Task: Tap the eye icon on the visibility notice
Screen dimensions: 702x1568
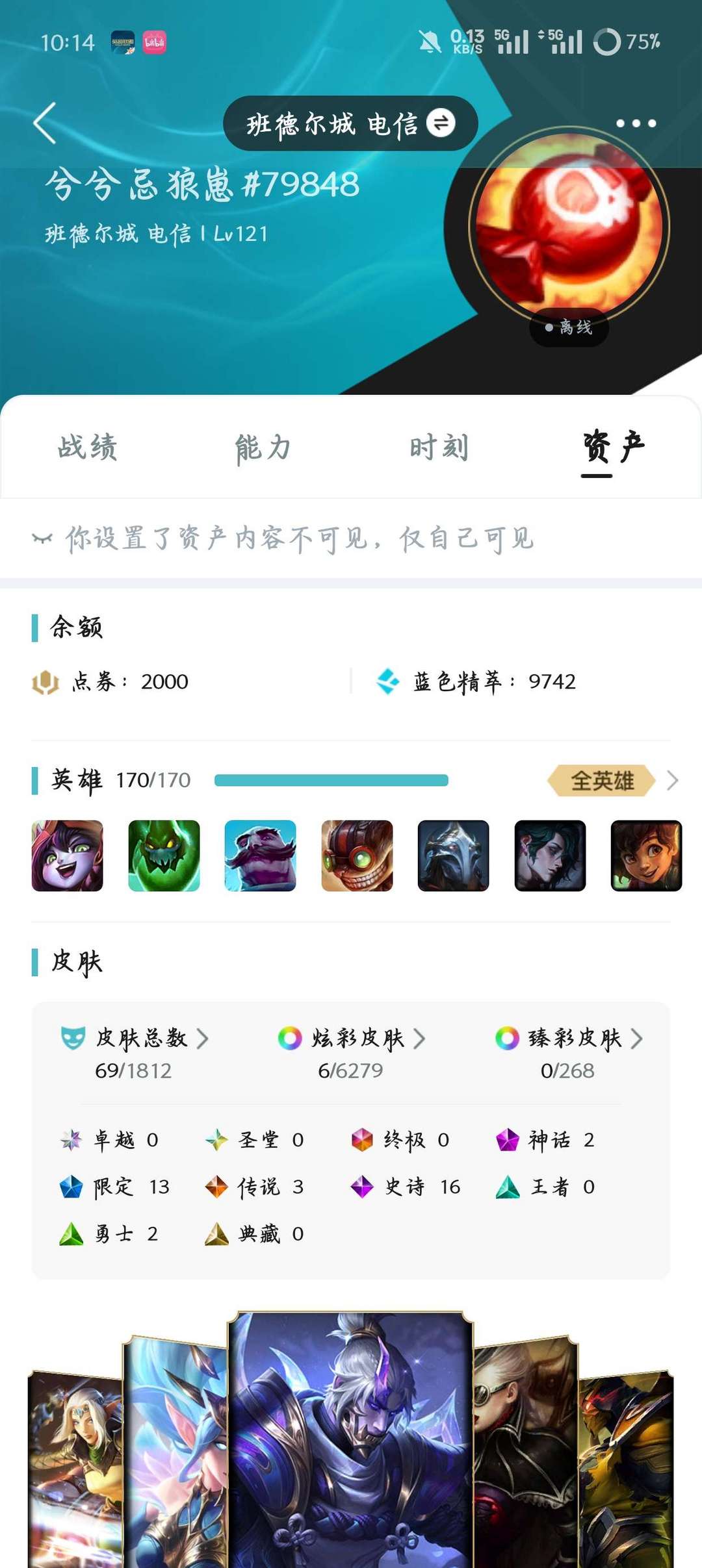Action: click(x=42, y=538)
